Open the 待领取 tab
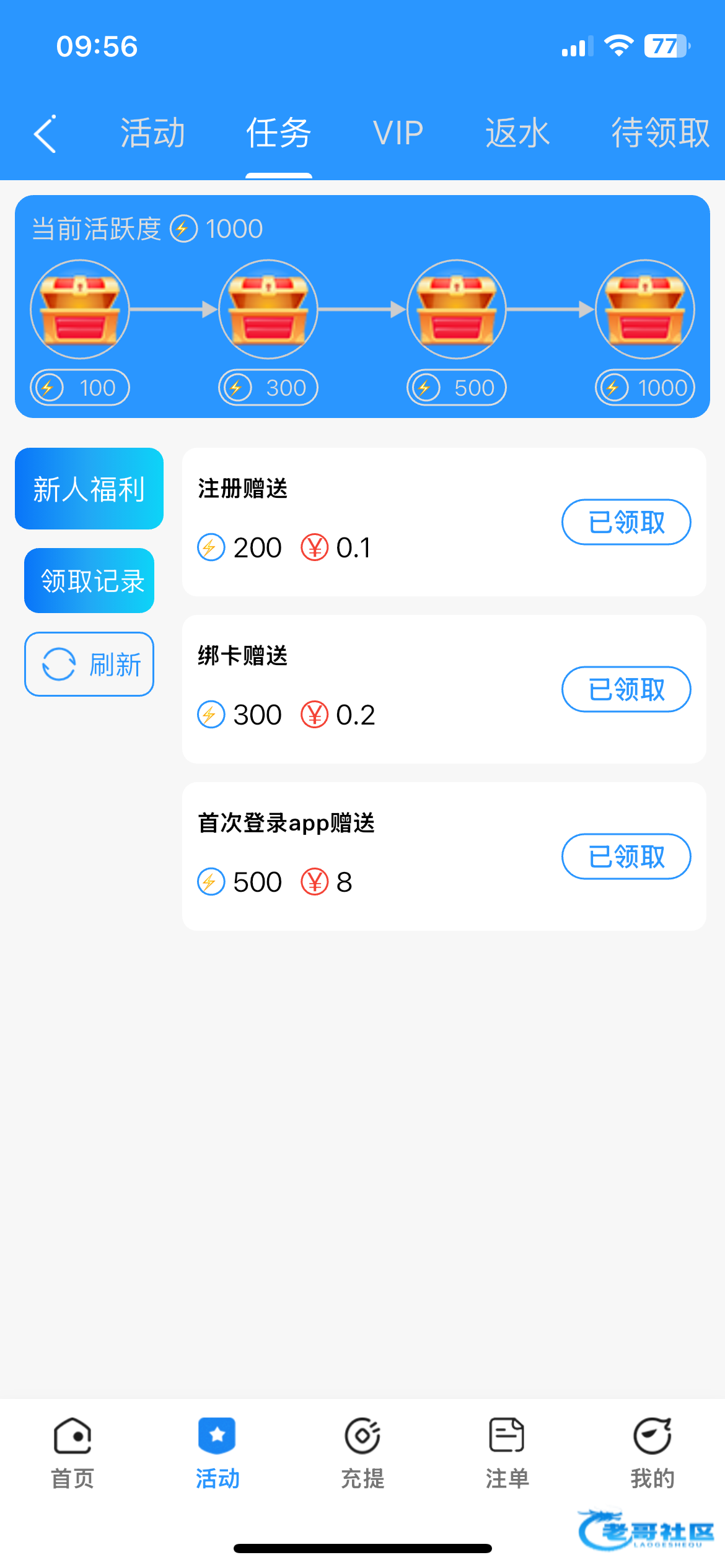 click(x=660, y=133)
